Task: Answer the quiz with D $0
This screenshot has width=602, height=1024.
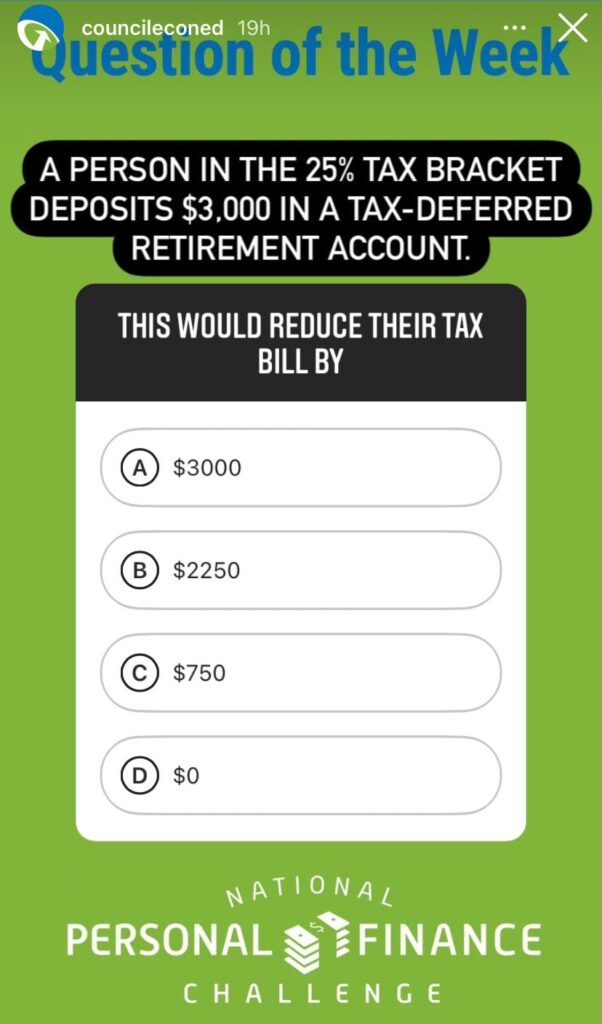Action: pos(301,775)
